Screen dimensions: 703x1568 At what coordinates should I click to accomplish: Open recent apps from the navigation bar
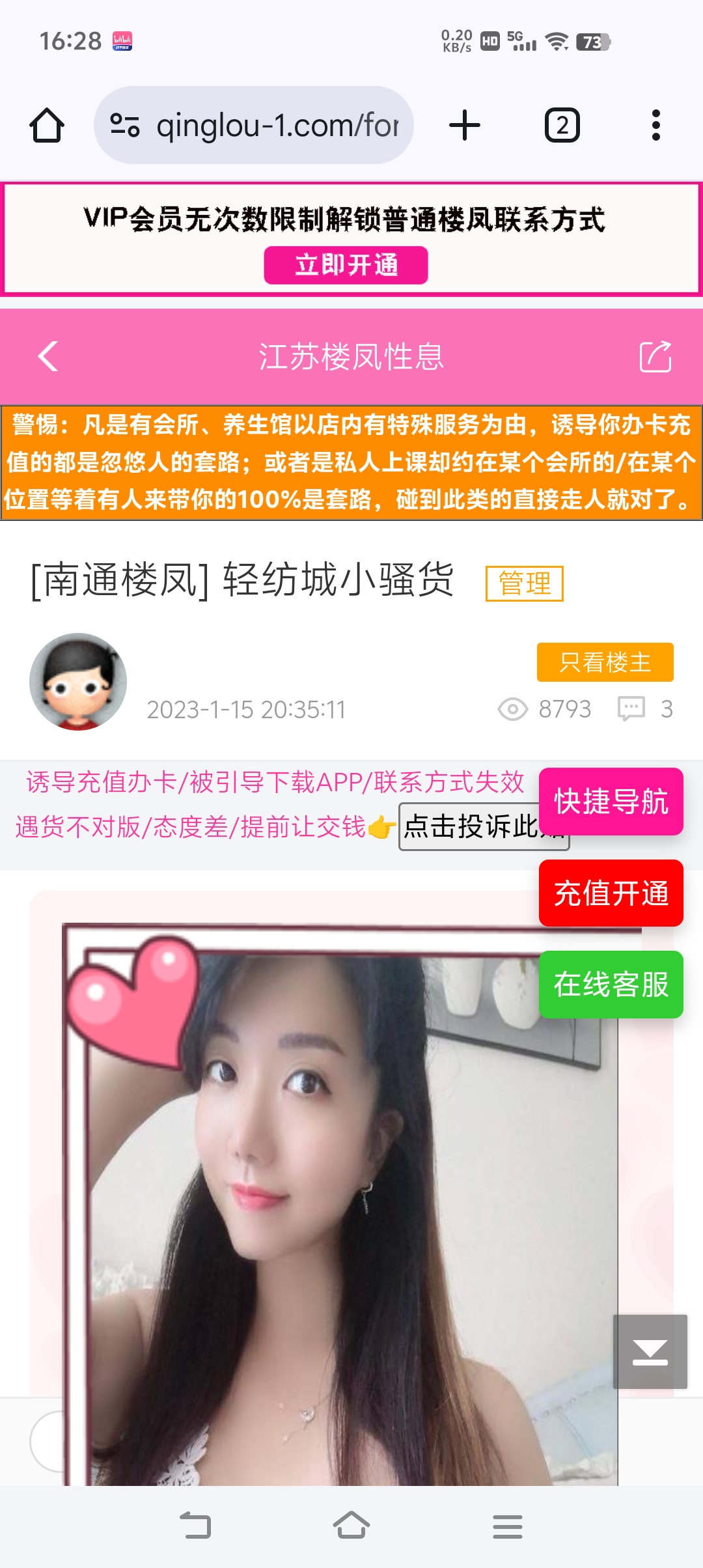[x=508, y=1526]
